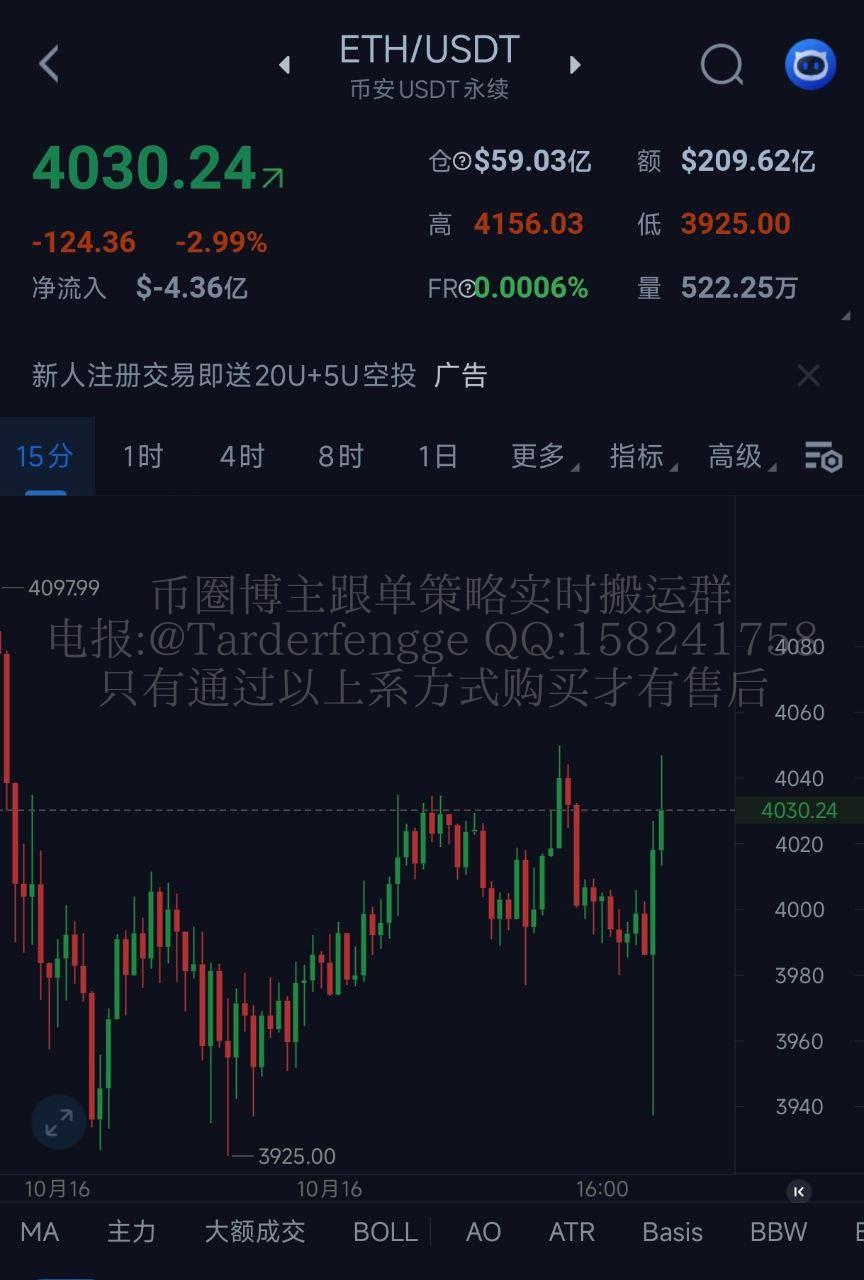Switch to the previous trading pair arrow

pos(285,65)
